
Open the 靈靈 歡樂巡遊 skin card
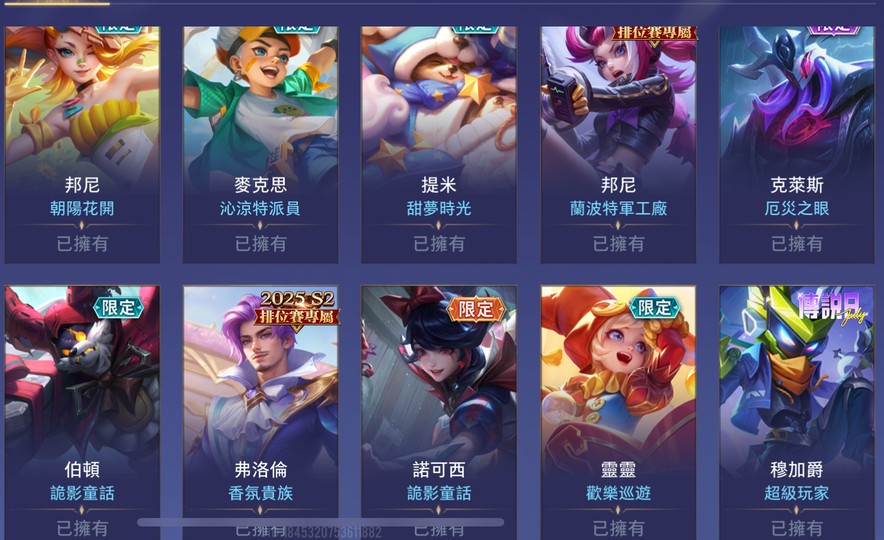pos(618,400)
